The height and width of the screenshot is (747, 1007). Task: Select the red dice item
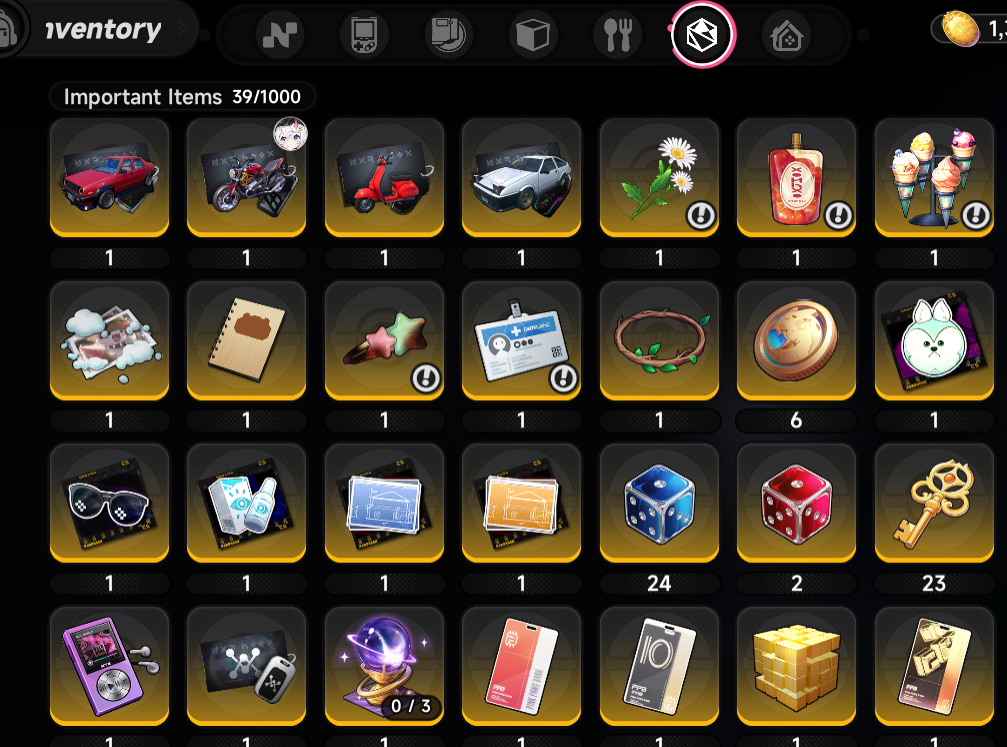point(796,503)
